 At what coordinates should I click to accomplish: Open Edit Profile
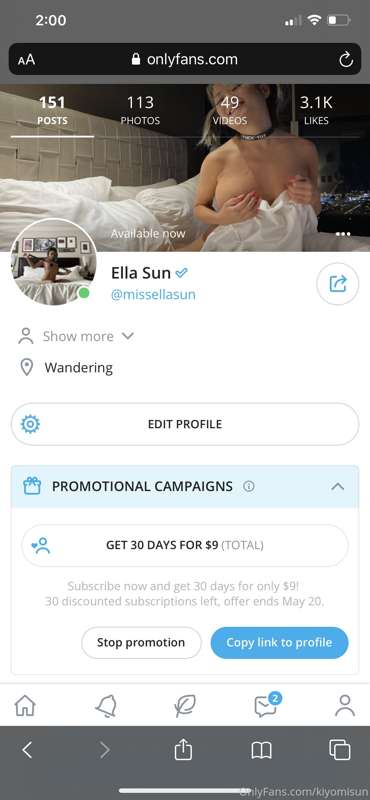(185, 424)
